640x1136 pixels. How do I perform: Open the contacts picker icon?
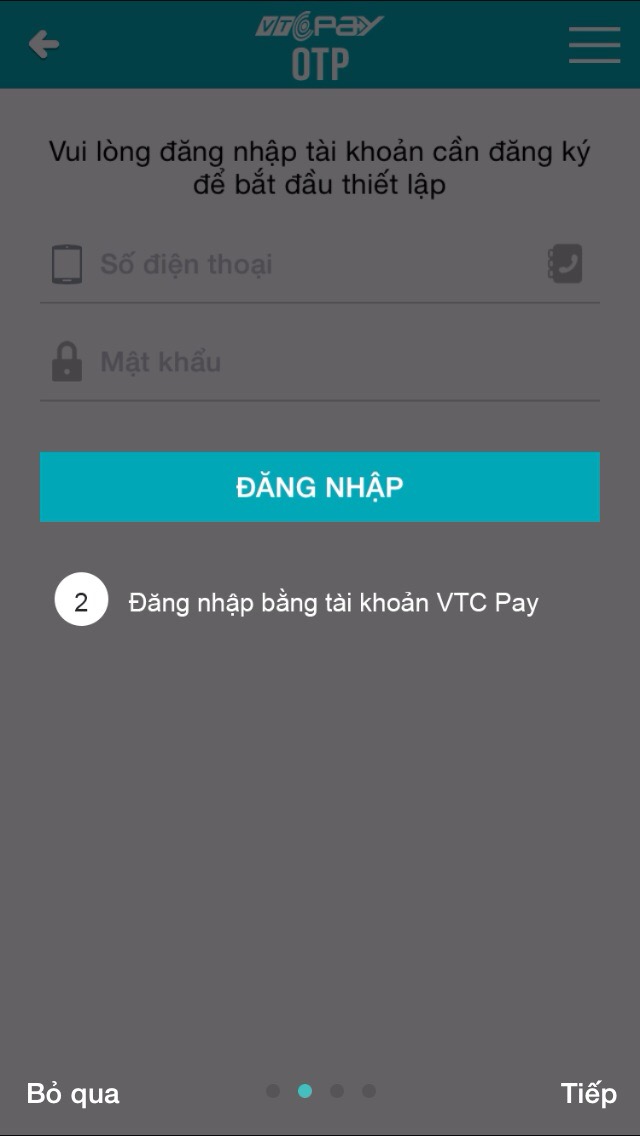click(x=565, y=264)
